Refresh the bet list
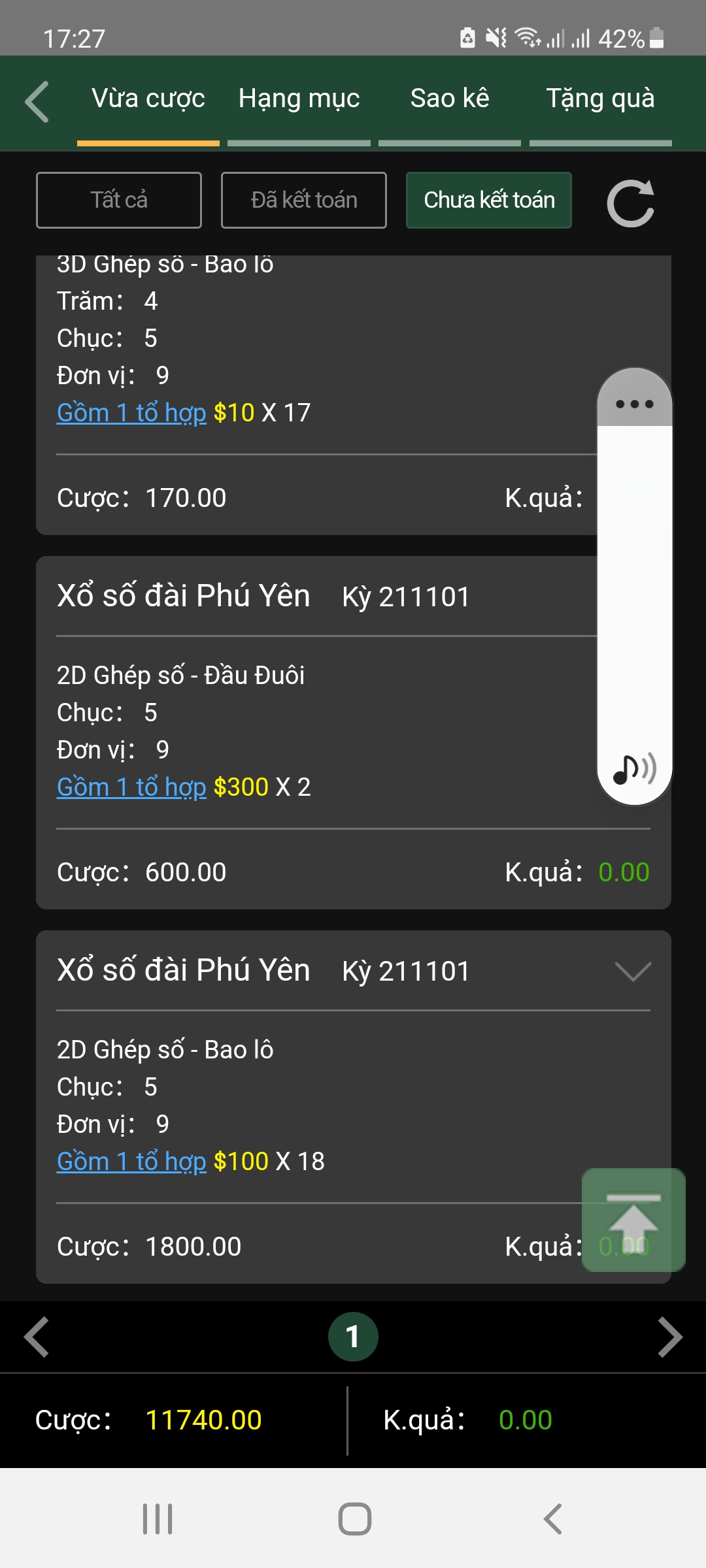Viewport: 706px width, 1568px height. (x=631, y=203)
